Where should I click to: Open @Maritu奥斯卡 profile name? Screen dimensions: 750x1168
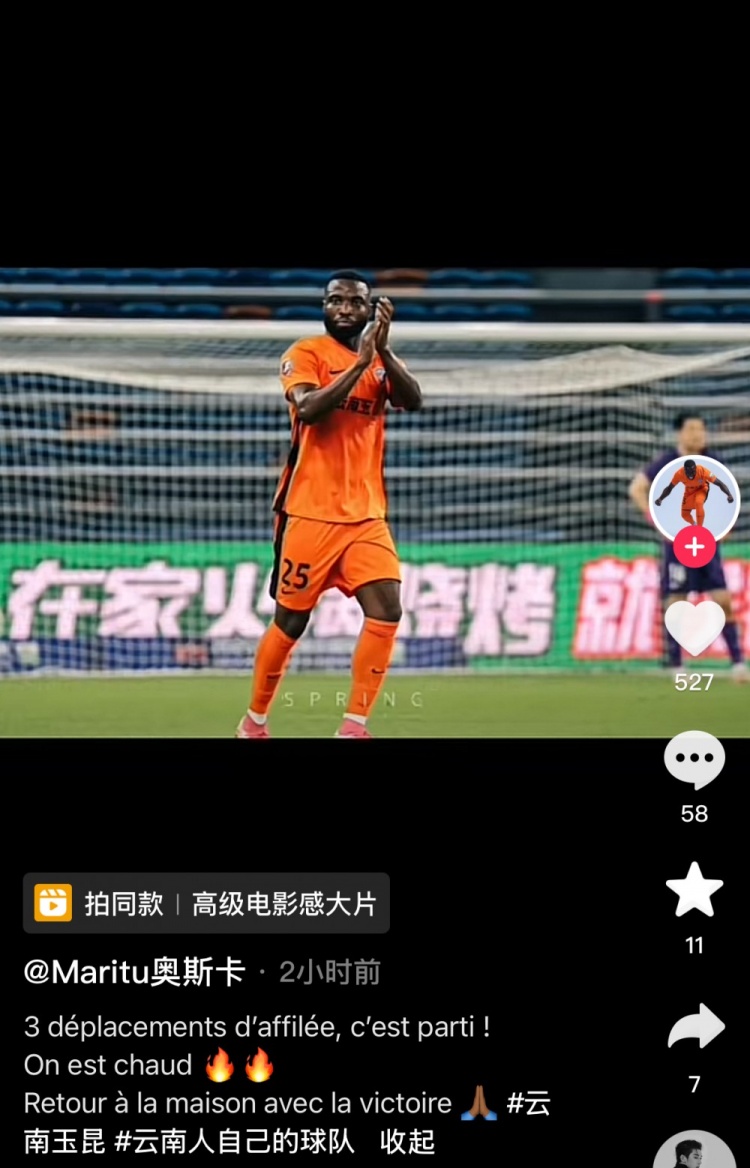134,972
